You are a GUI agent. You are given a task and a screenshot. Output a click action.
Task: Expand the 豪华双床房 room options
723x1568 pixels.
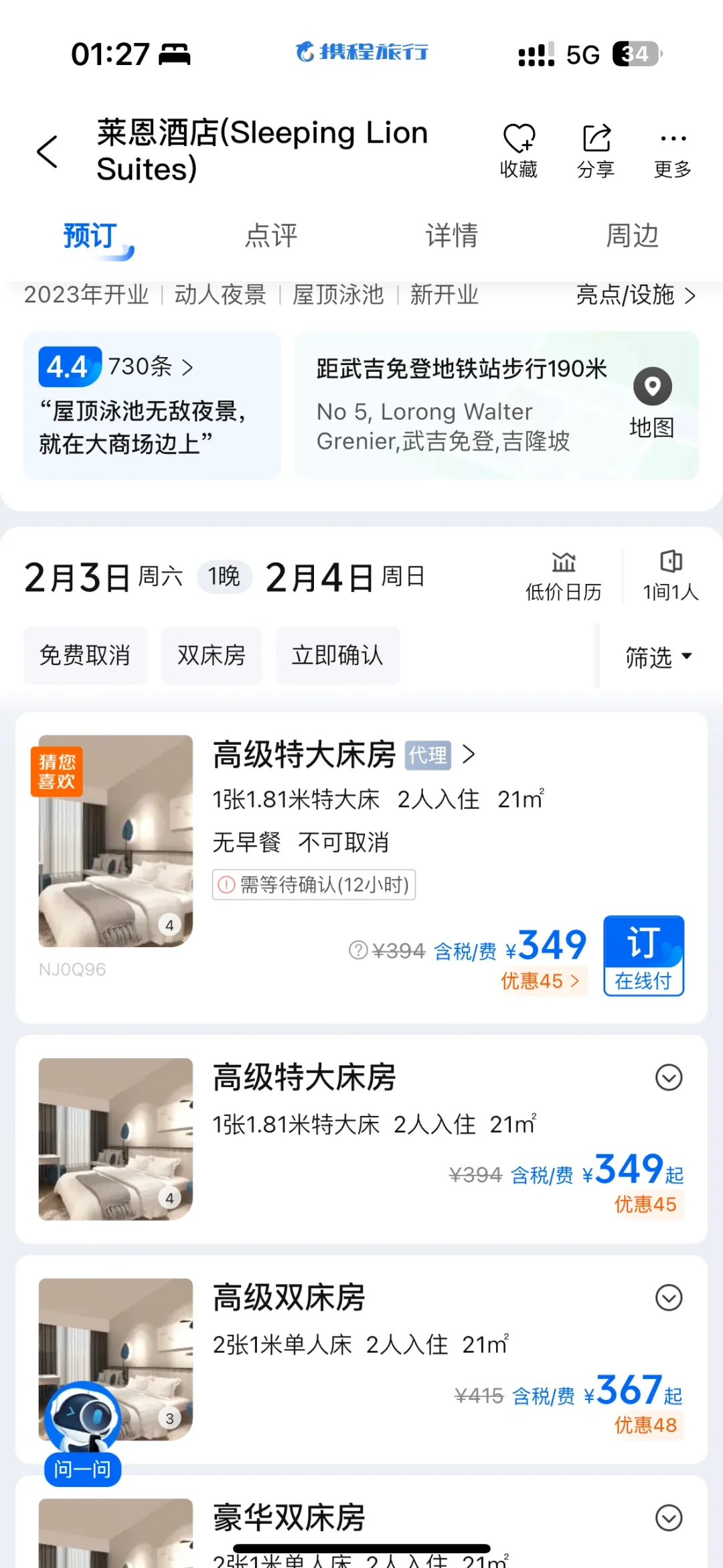[669, 1518]
